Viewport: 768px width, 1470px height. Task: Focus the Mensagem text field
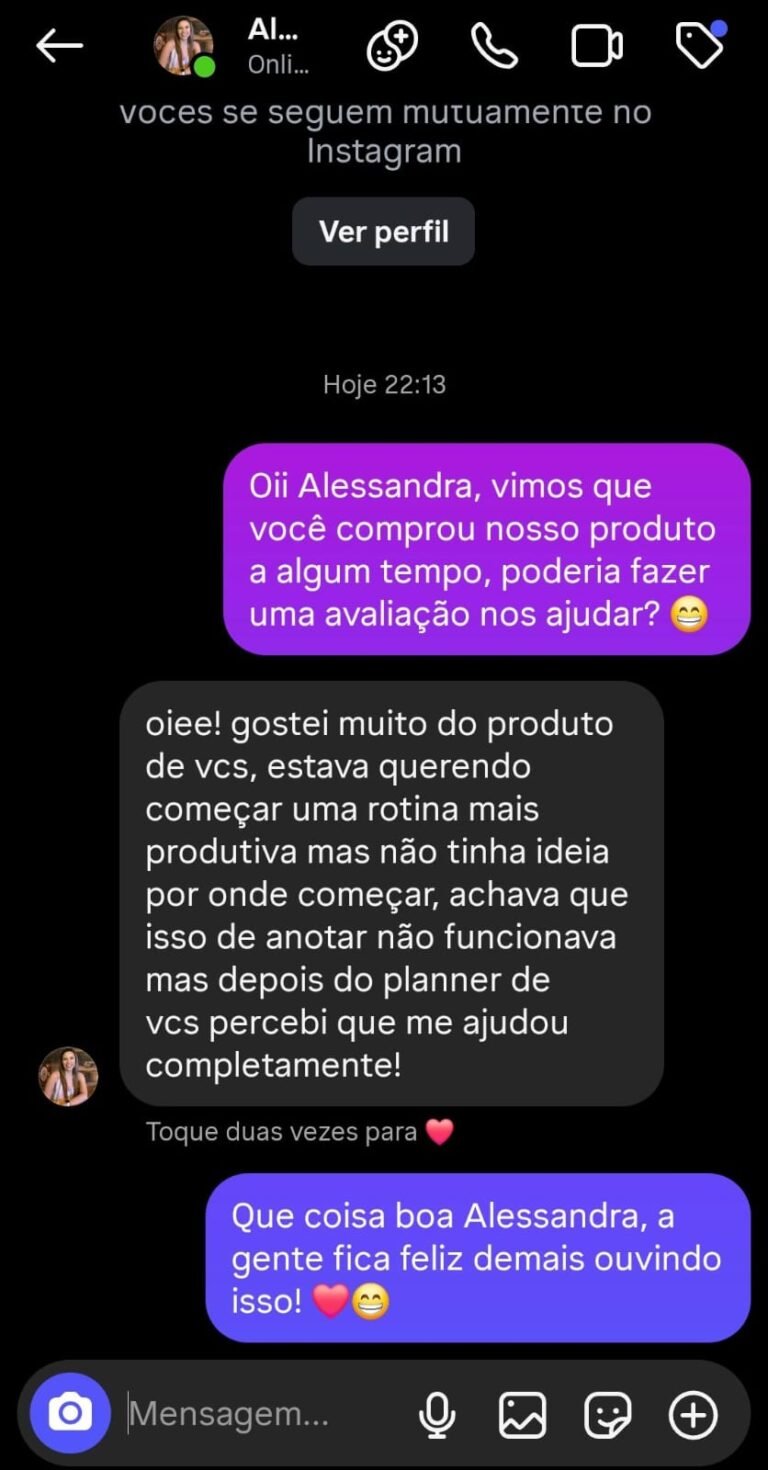[260, 1414]
